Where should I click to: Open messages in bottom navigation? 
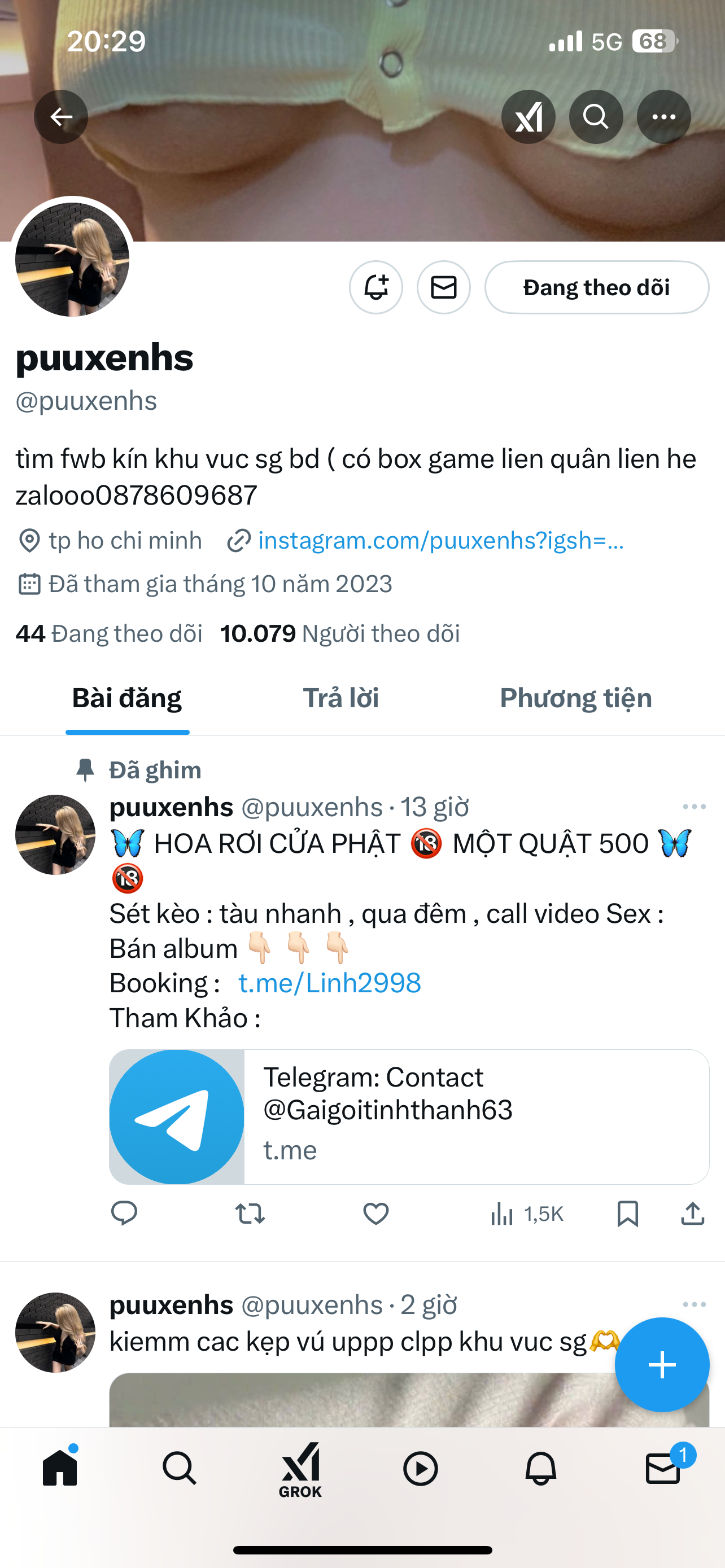pos(662,1469)
